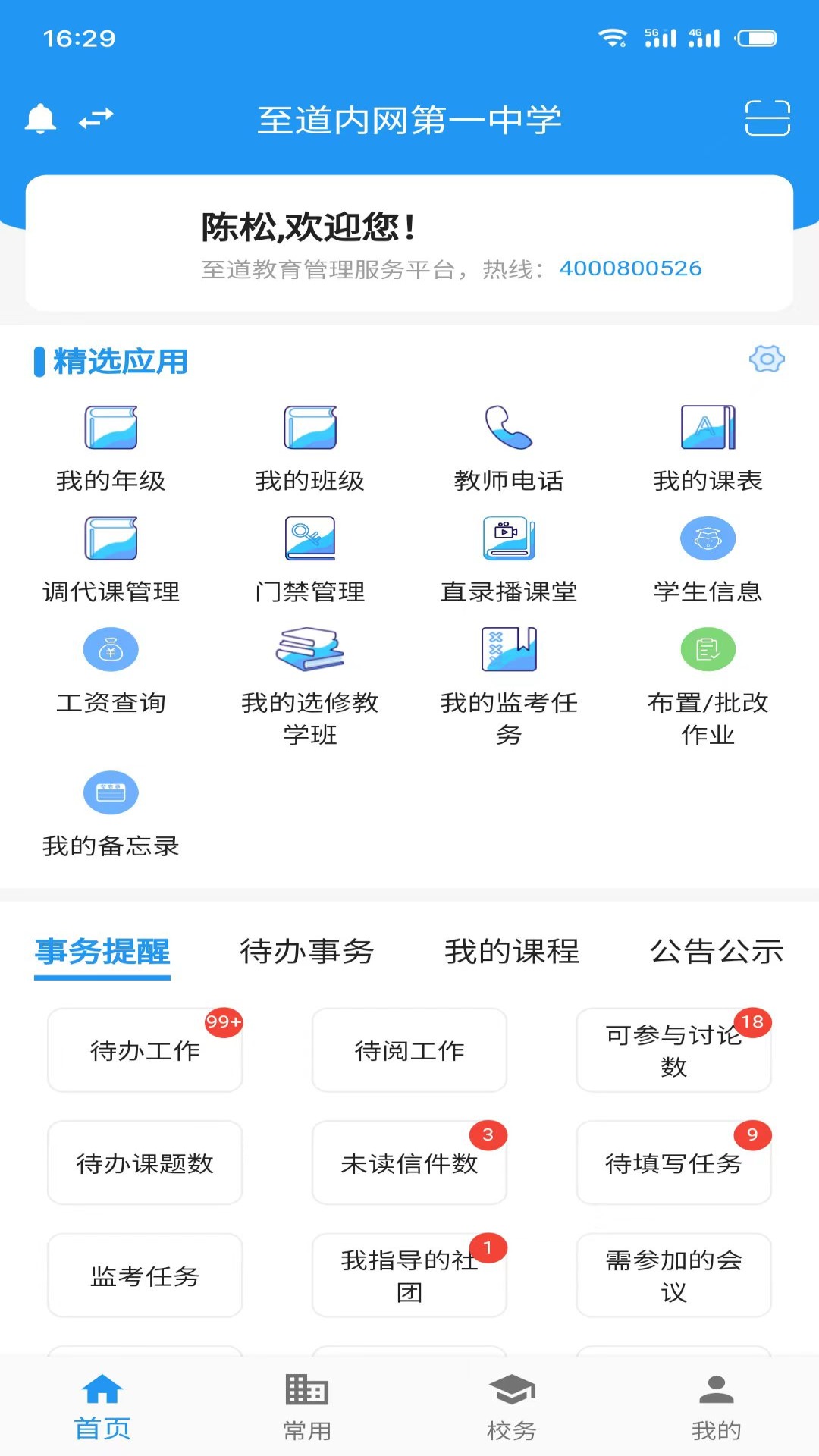
Task: Open the notifications bell
Action: click(x=41, y=119)
